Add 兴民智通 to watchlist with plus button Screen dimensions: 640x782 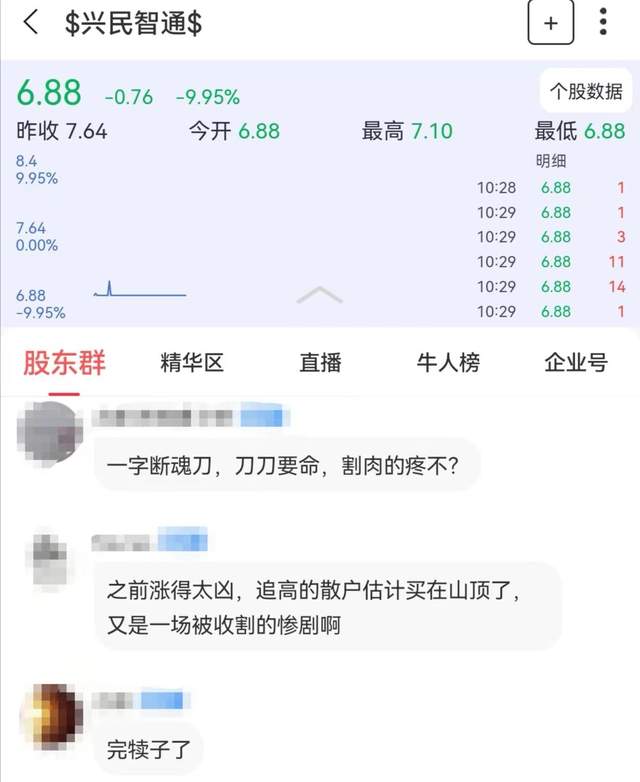[x=551, y=23]
